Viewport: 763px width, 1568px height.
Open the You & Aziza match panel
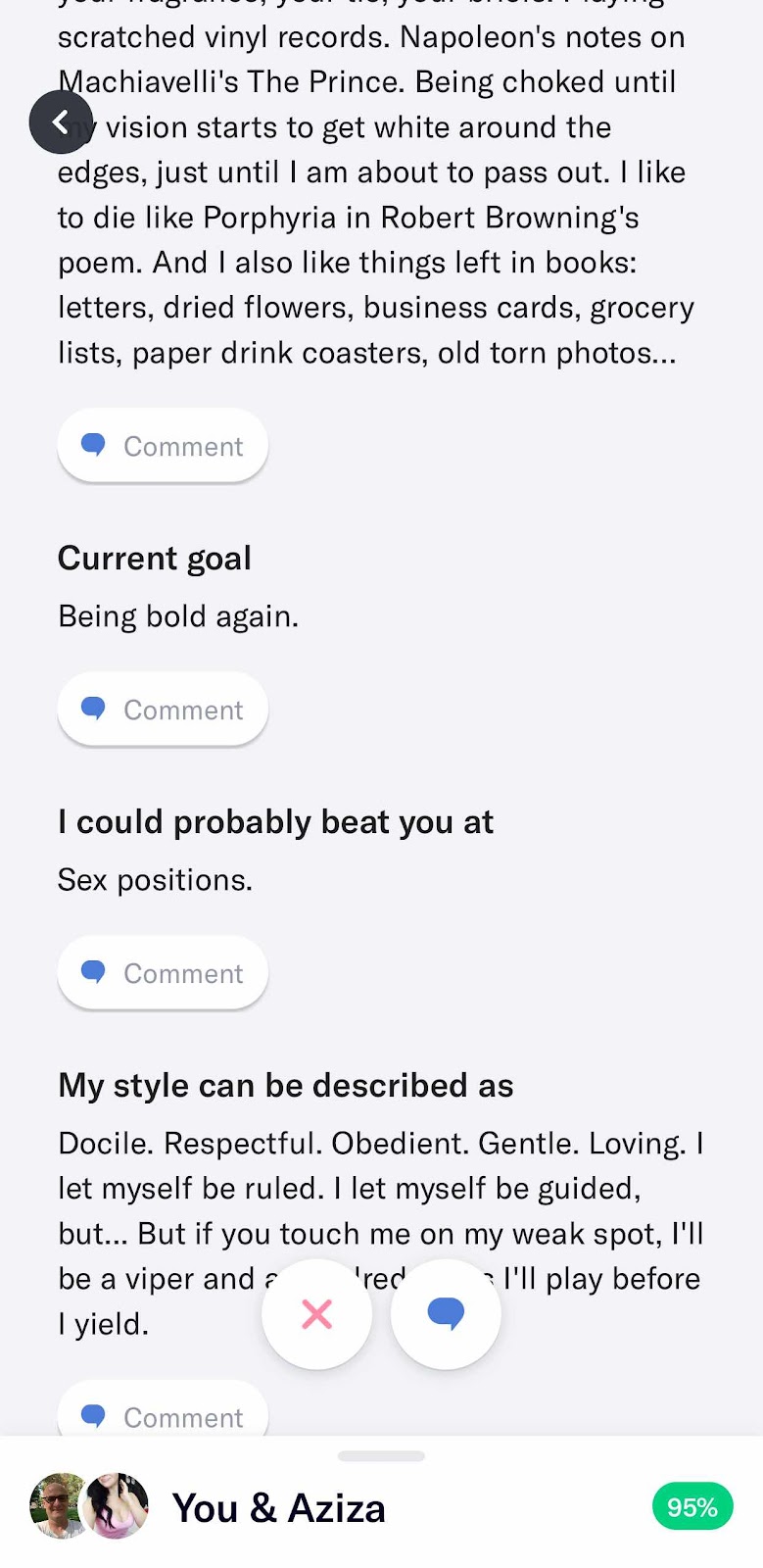pos(381,1506)
